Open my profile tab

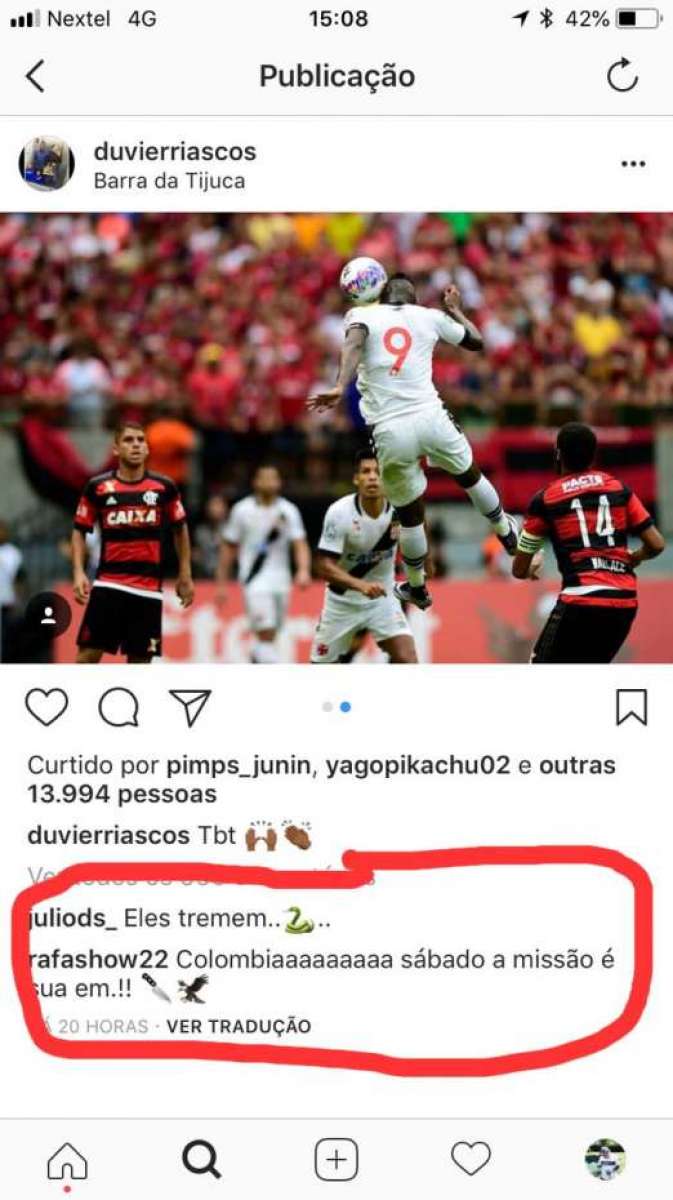click(605, 1160)
